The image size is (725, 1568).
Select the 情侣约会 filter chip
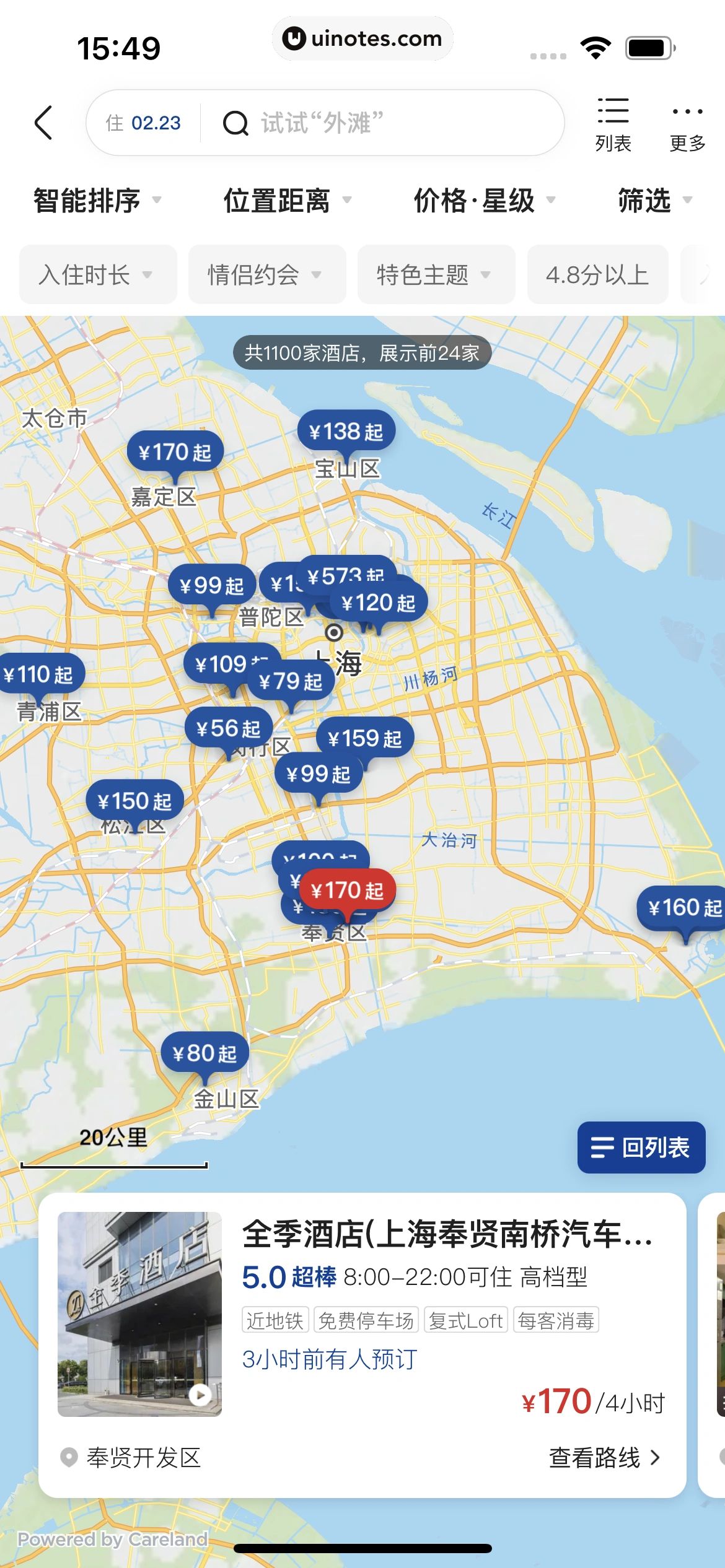tap(266, 274)
